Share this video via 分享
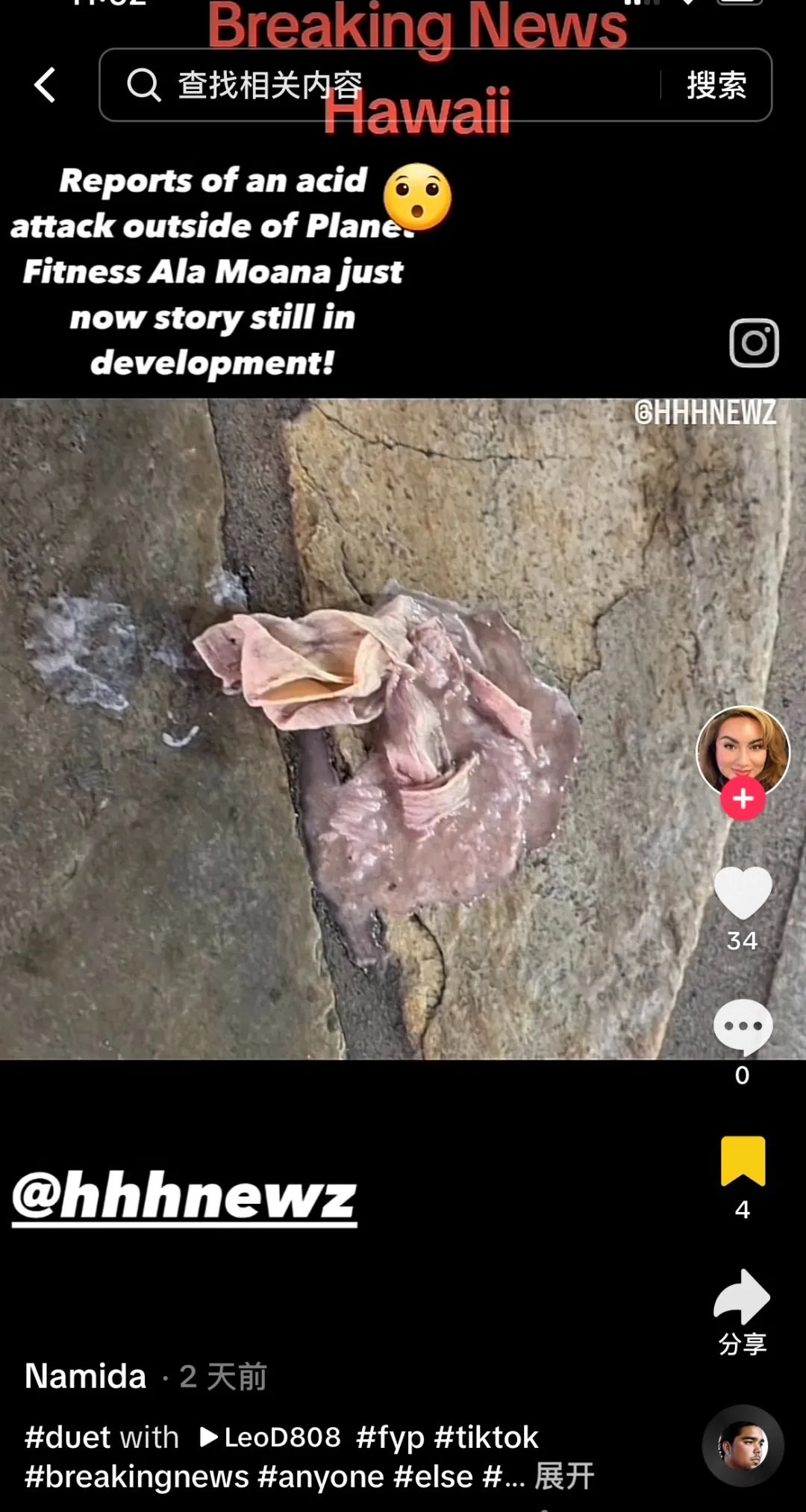 point(743,1312)
